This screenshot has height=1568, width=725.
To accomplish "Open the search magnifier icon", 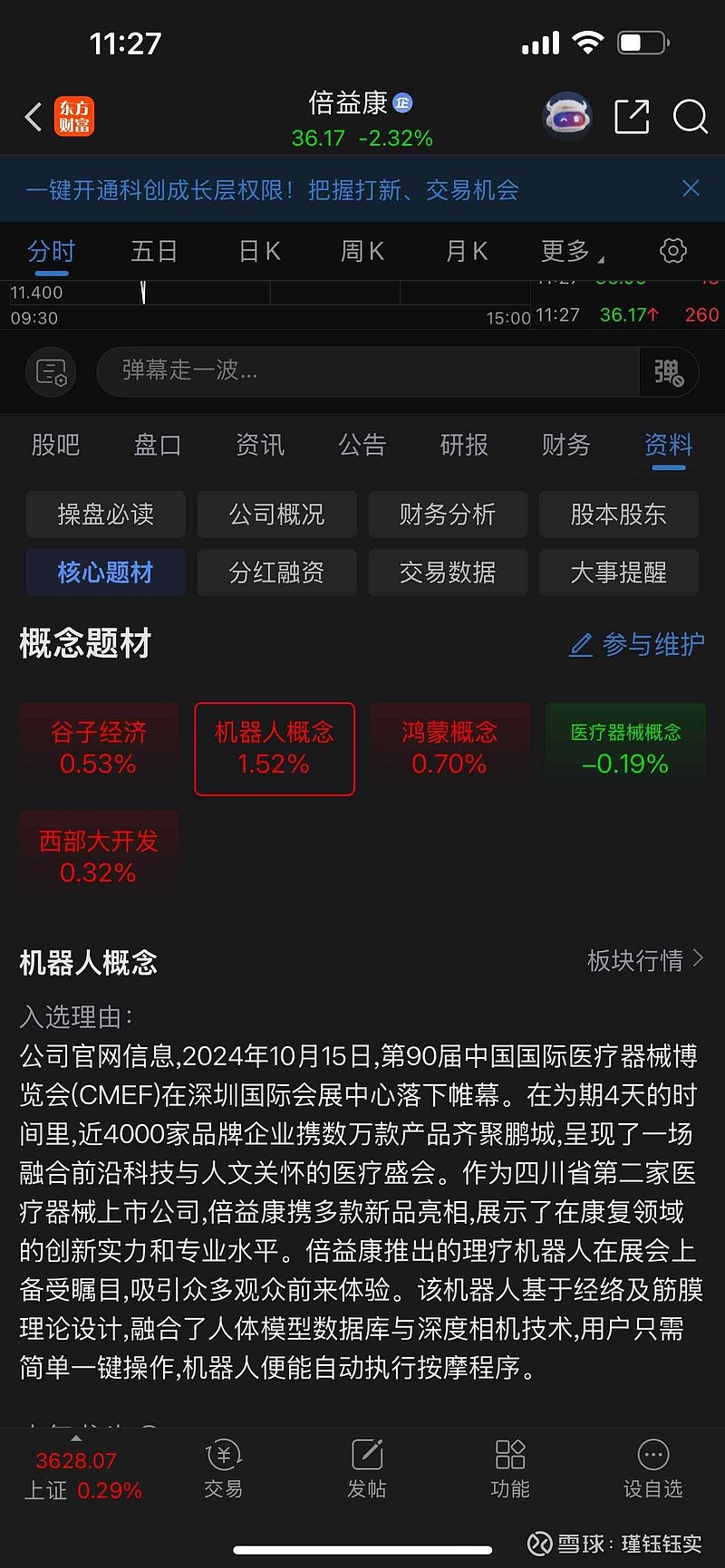I will (x=690, y=117).
